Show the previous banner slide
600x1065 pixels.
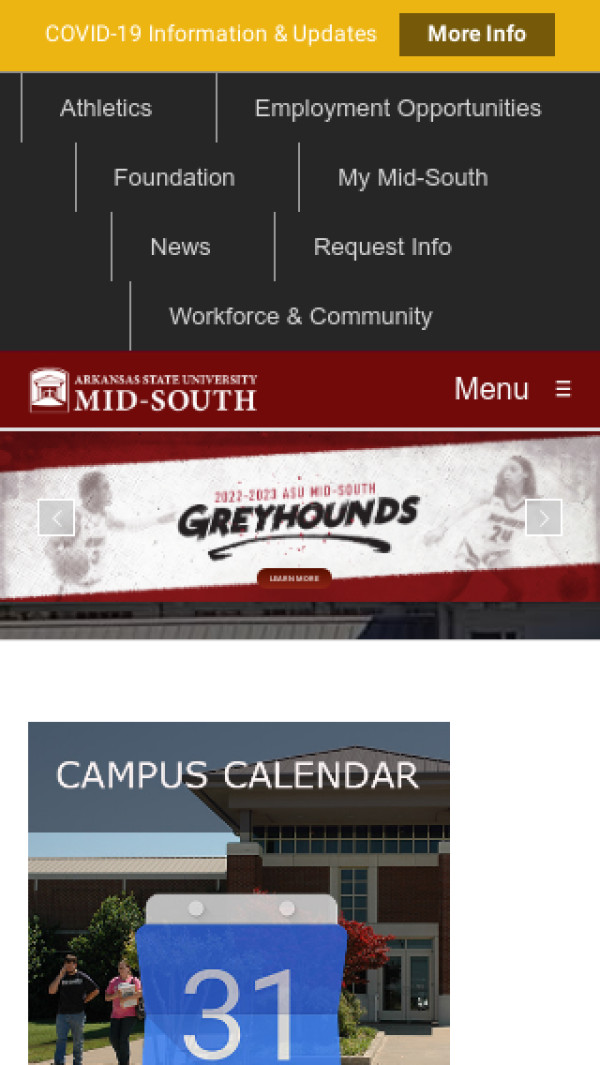pos(56,517)
